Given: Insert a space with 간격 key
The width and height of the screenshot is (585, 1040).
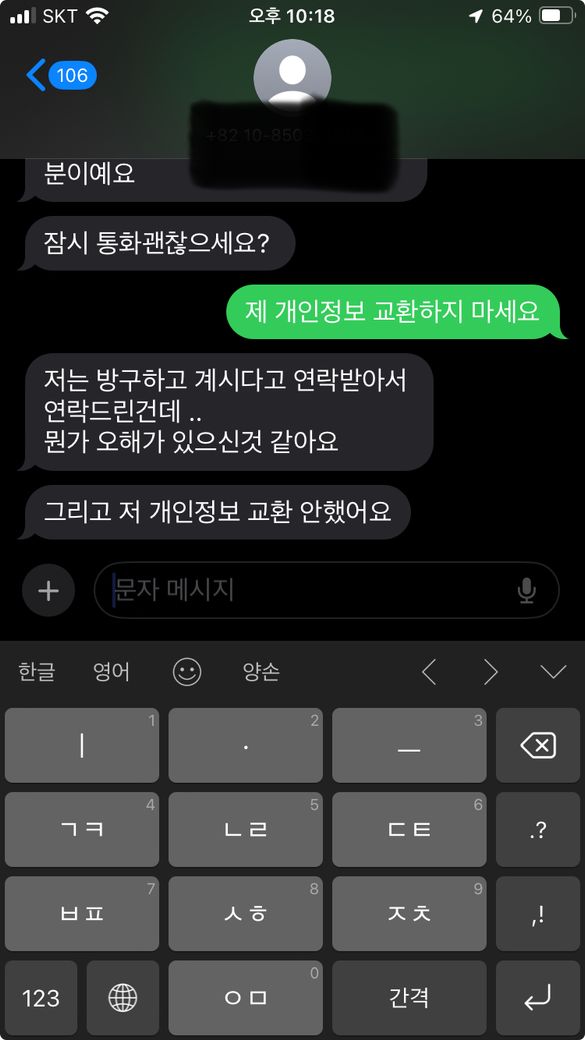Looking at the screenshot, I should coord(409,998).
